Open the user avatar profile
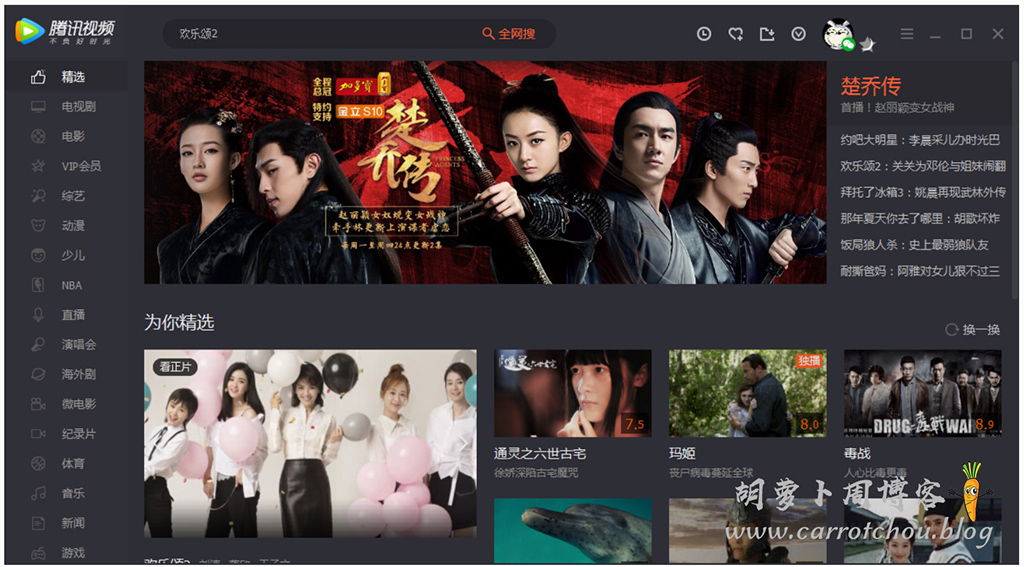Image resolution: width=1024 pixels, height=567 pixels. click(836, 34)
